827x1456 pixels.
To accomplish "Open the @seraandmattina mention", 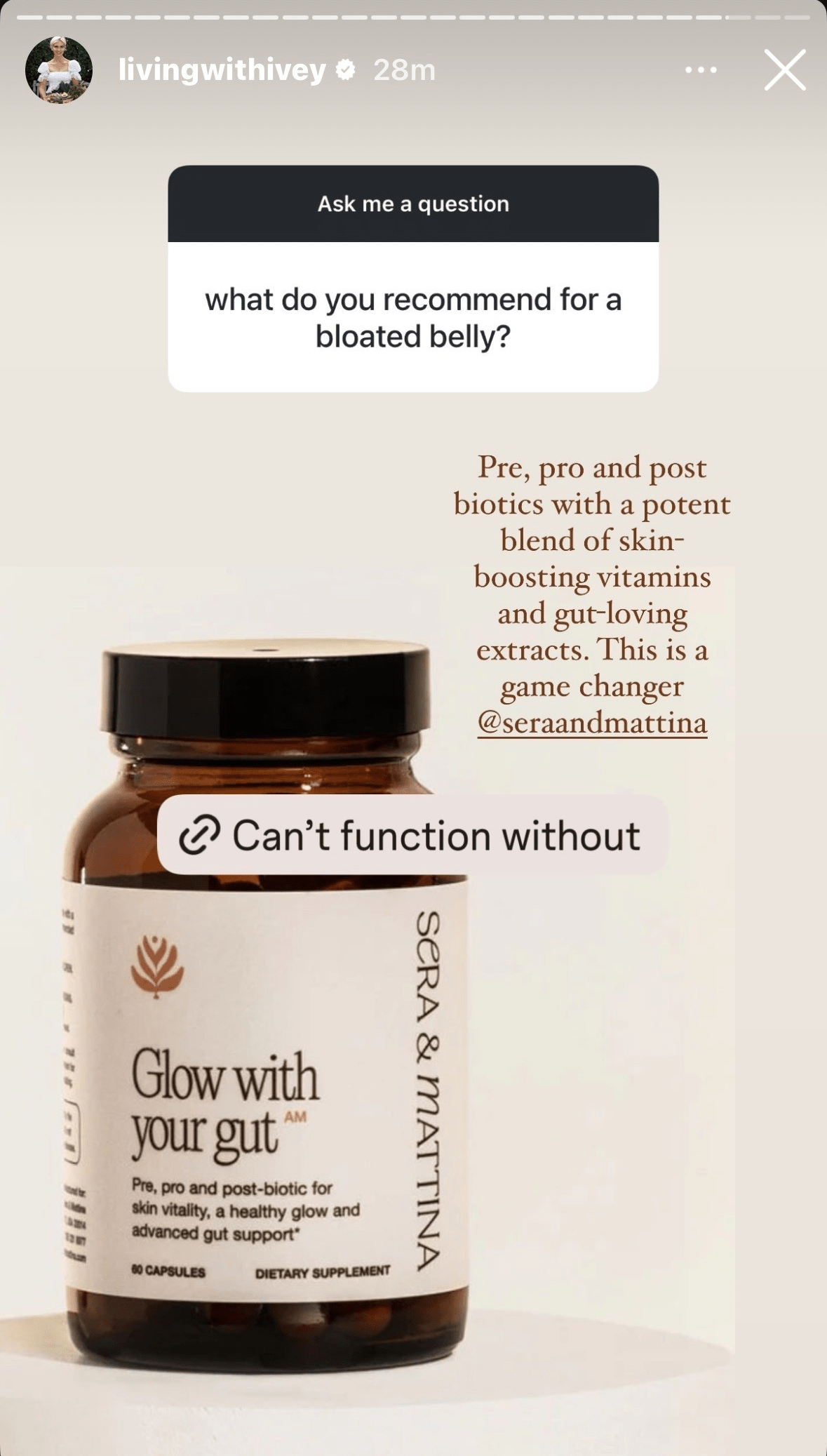I will tap(592, 723).
